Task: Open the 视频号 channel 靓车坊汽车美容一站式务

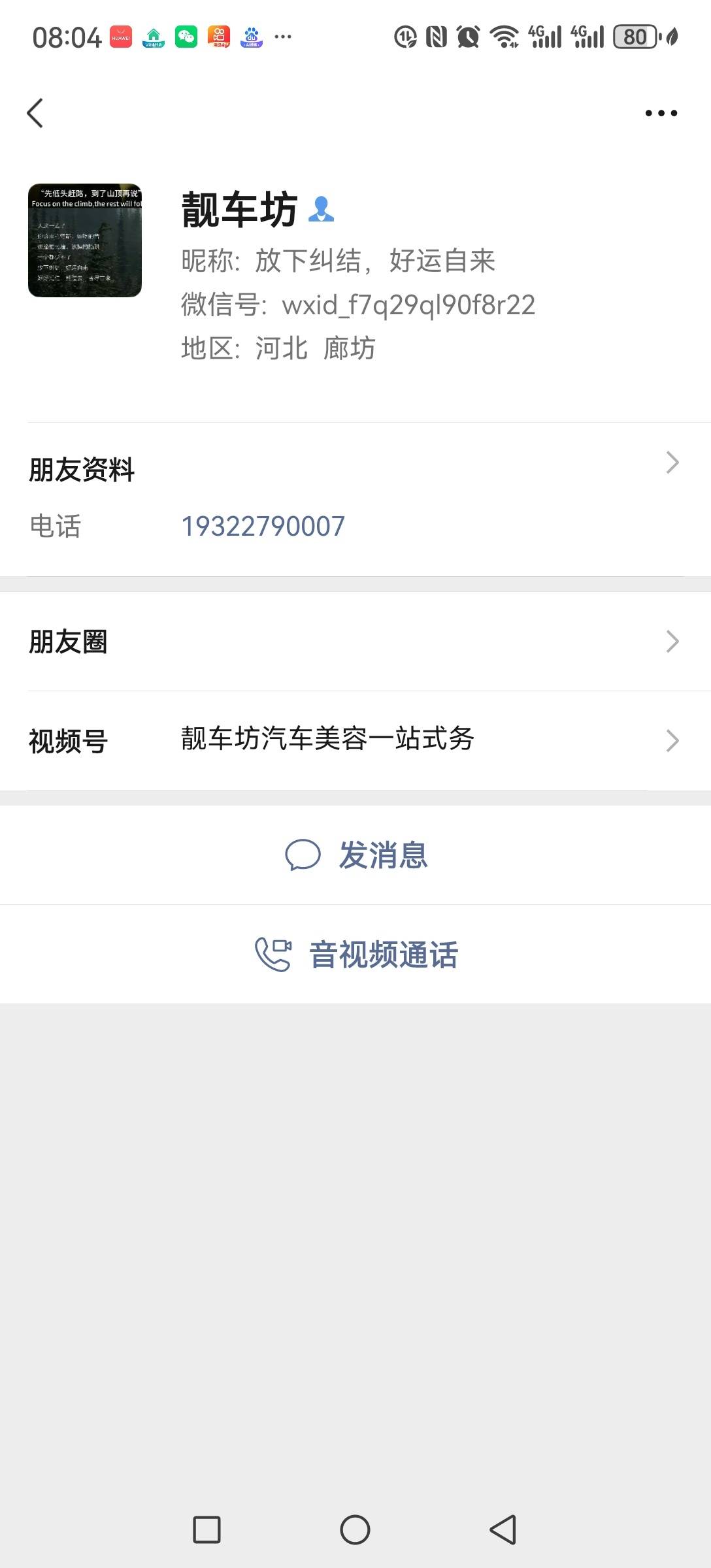Action: pos(355,741)
